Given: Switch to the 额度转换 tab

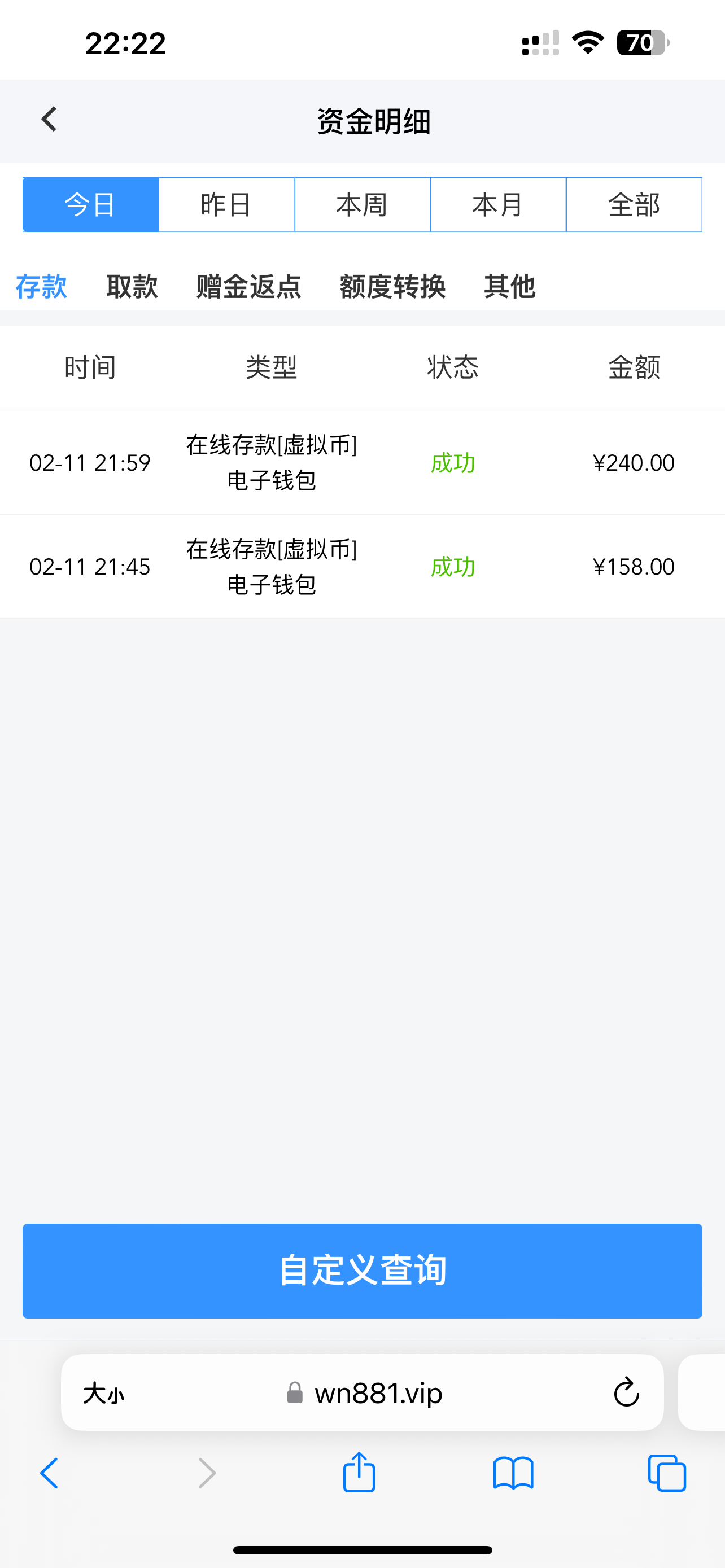Looking at the screenshot, I should (392, 286).
